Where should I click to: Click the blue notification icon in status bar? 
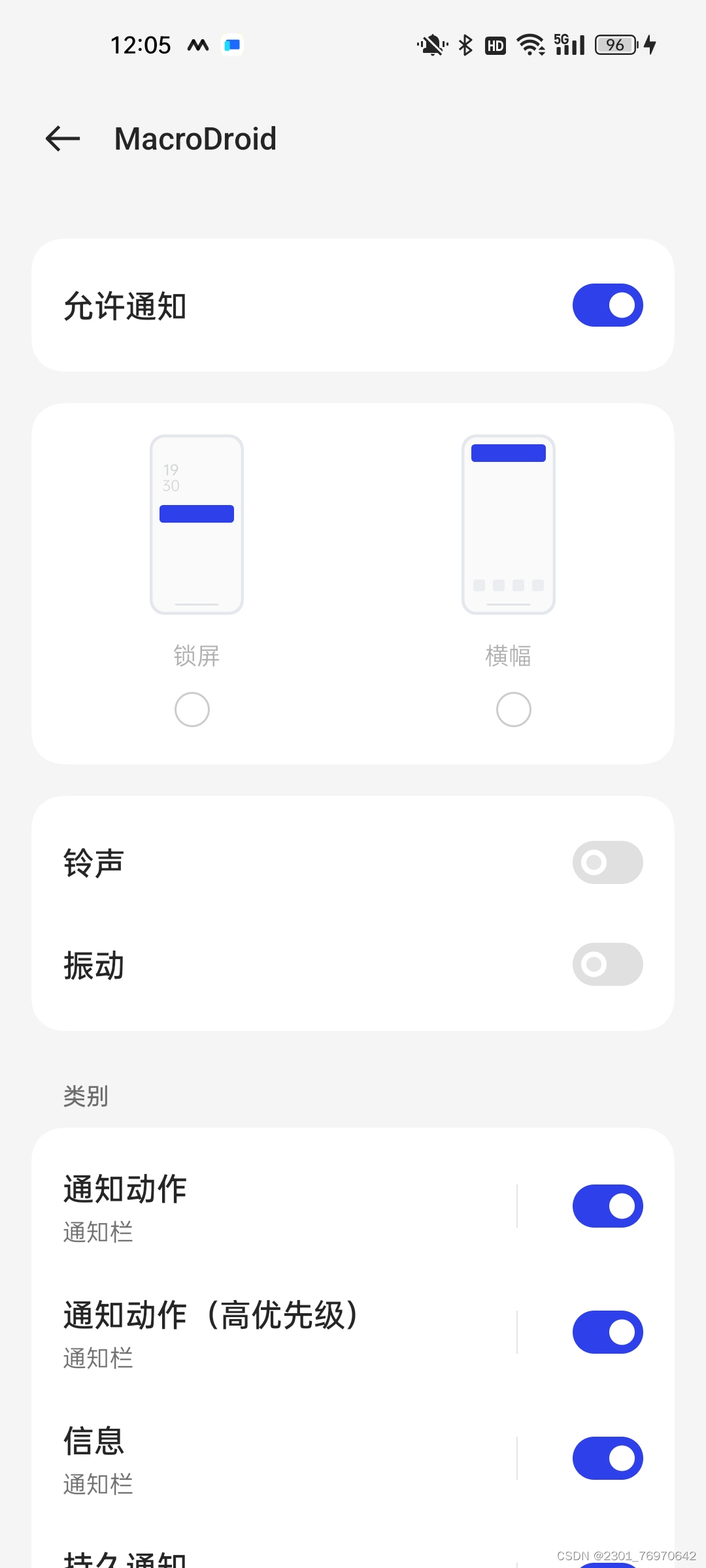click(233, 44)
